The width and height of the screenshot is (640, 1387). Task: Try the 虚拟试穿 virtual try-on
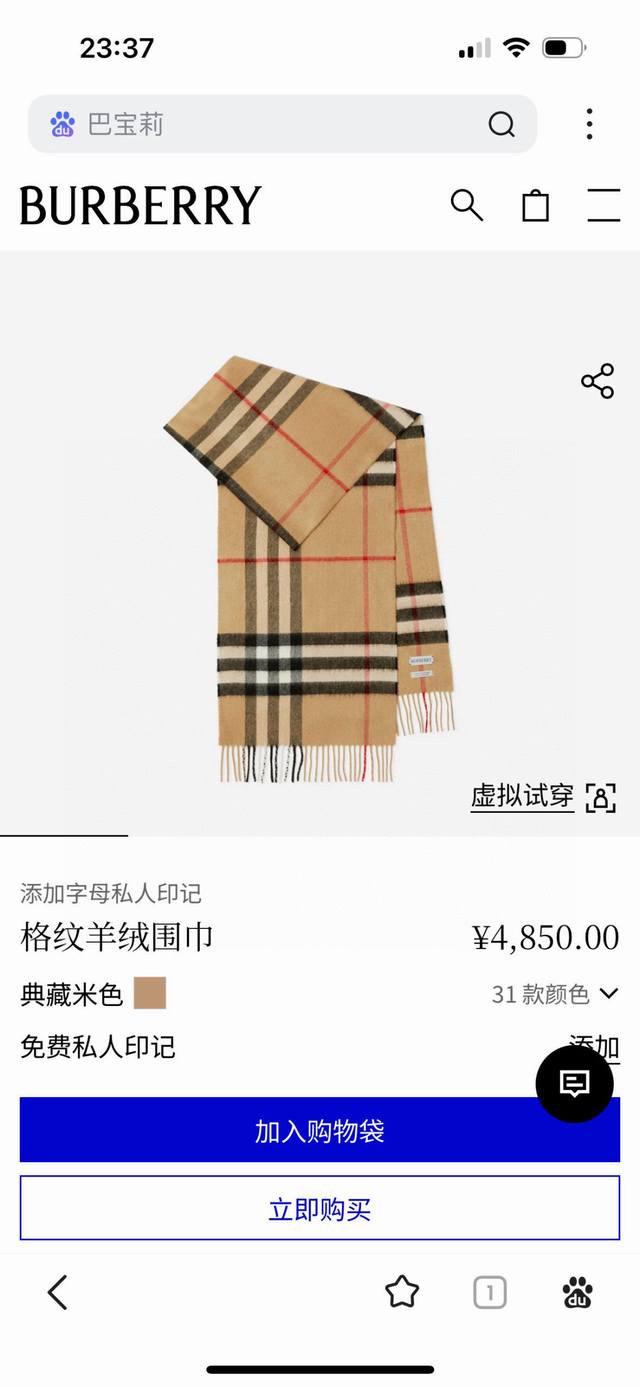click(543, 797)
